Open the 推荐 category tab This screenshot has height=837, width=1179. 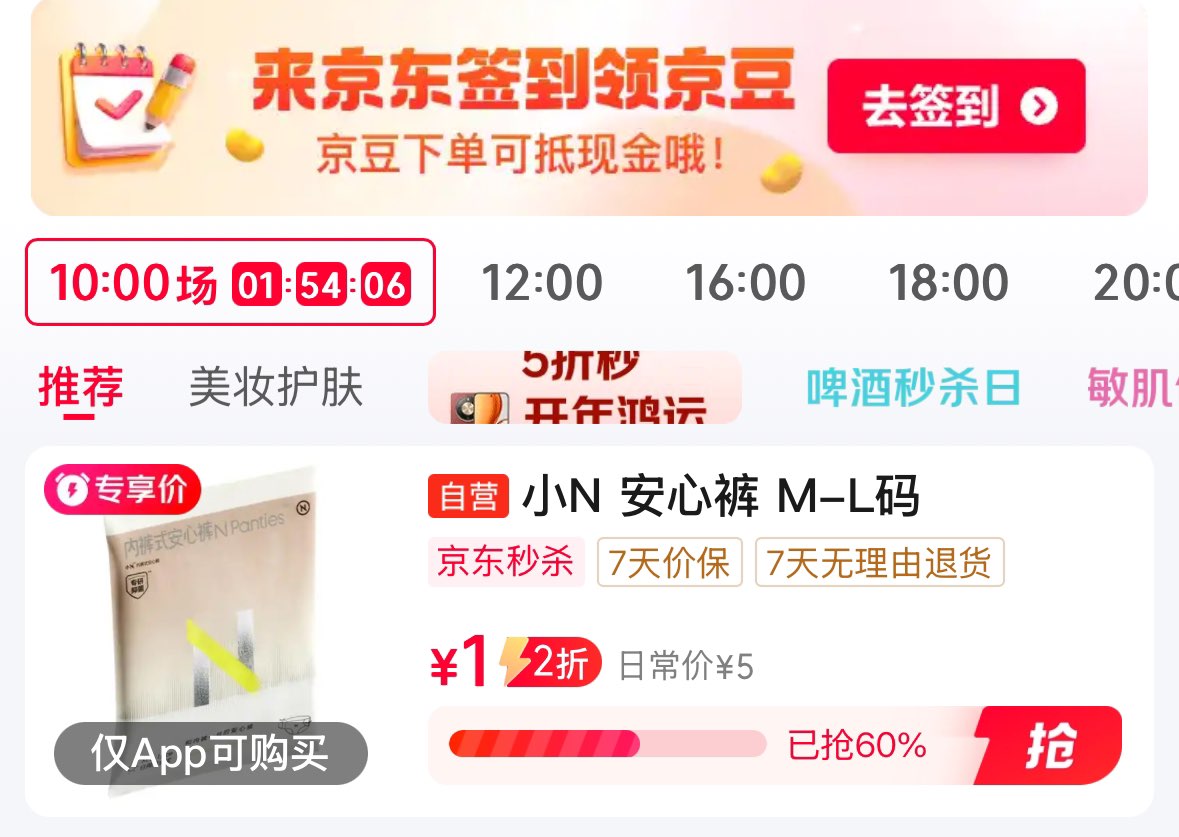pyautogui.click(x=80, y=387)
